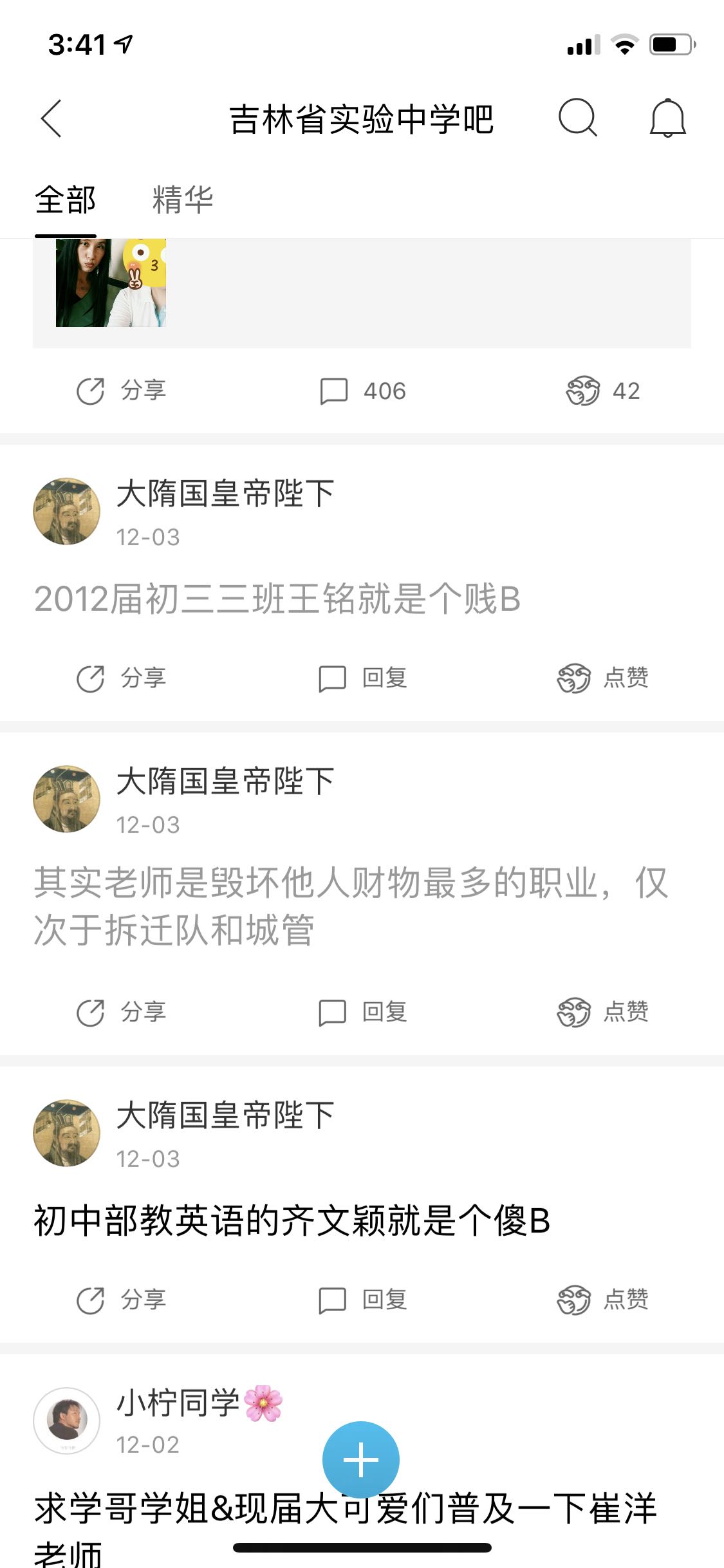
Task: Share the 2012届初三三班 post
Action: (121, 678)
